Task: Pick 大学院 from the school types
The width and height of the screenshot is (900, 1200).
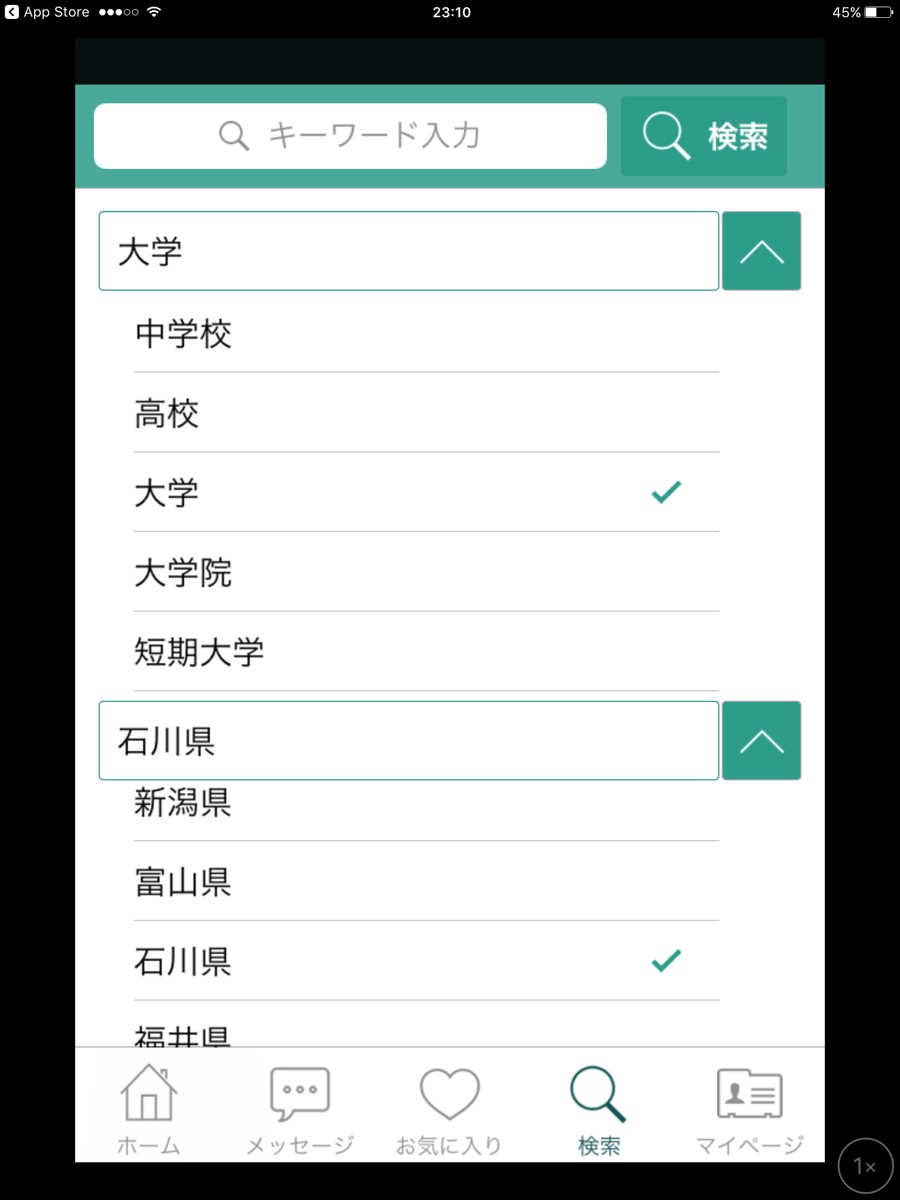Action: click(x=426, y=573)
